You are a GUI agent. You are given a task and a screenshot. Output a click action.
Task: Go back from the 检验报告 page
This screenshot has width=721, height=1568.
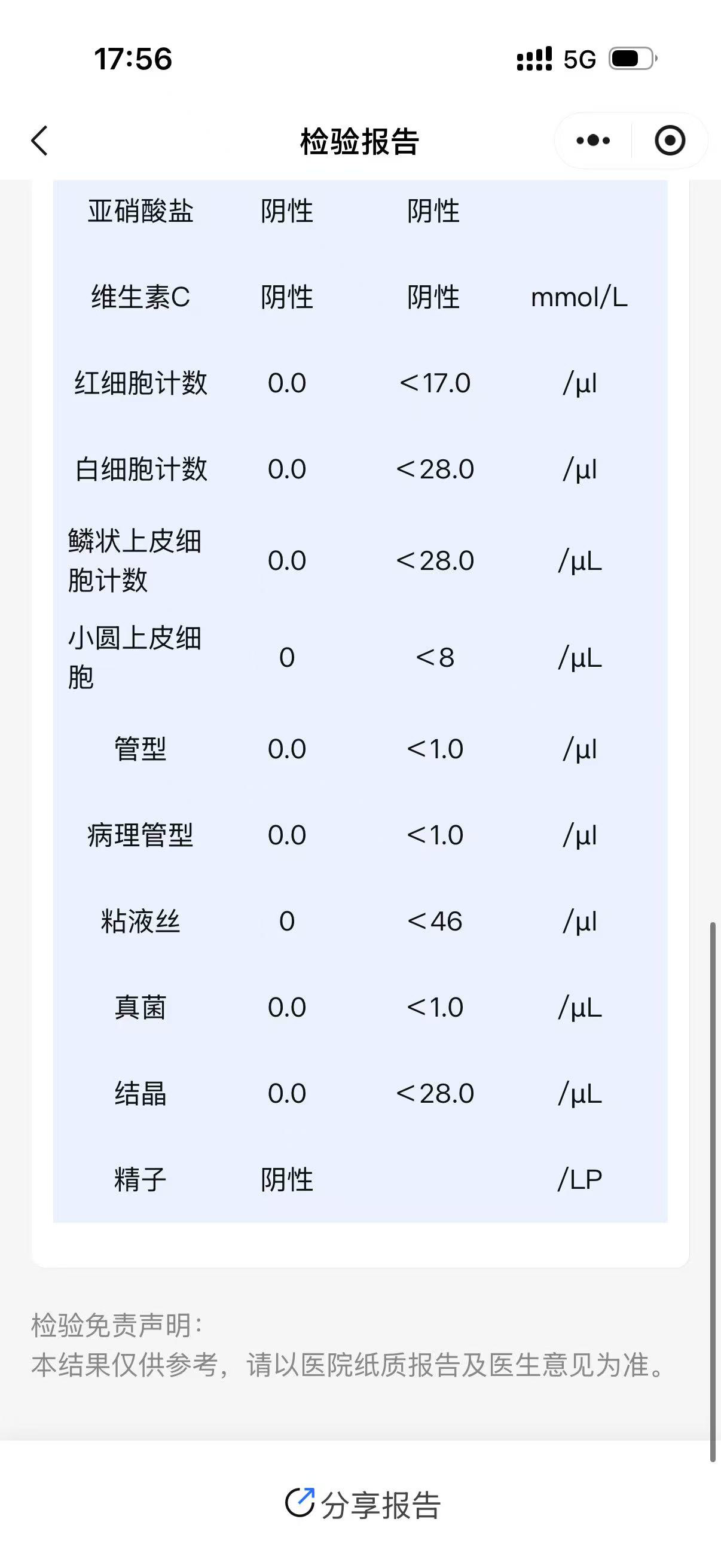pyautogui.click(x=40, y=141)
